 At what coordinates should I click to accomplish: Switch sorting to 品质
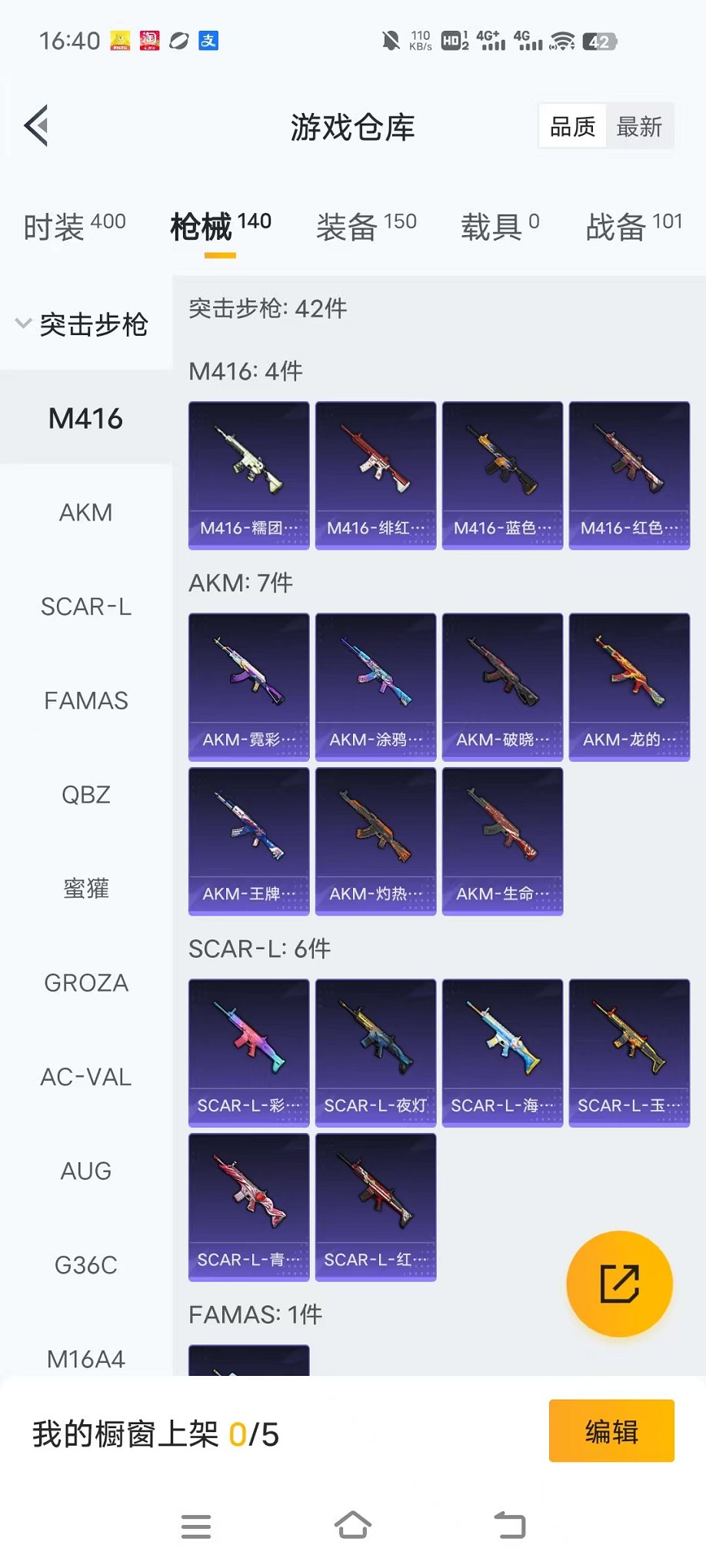point(571,125)
